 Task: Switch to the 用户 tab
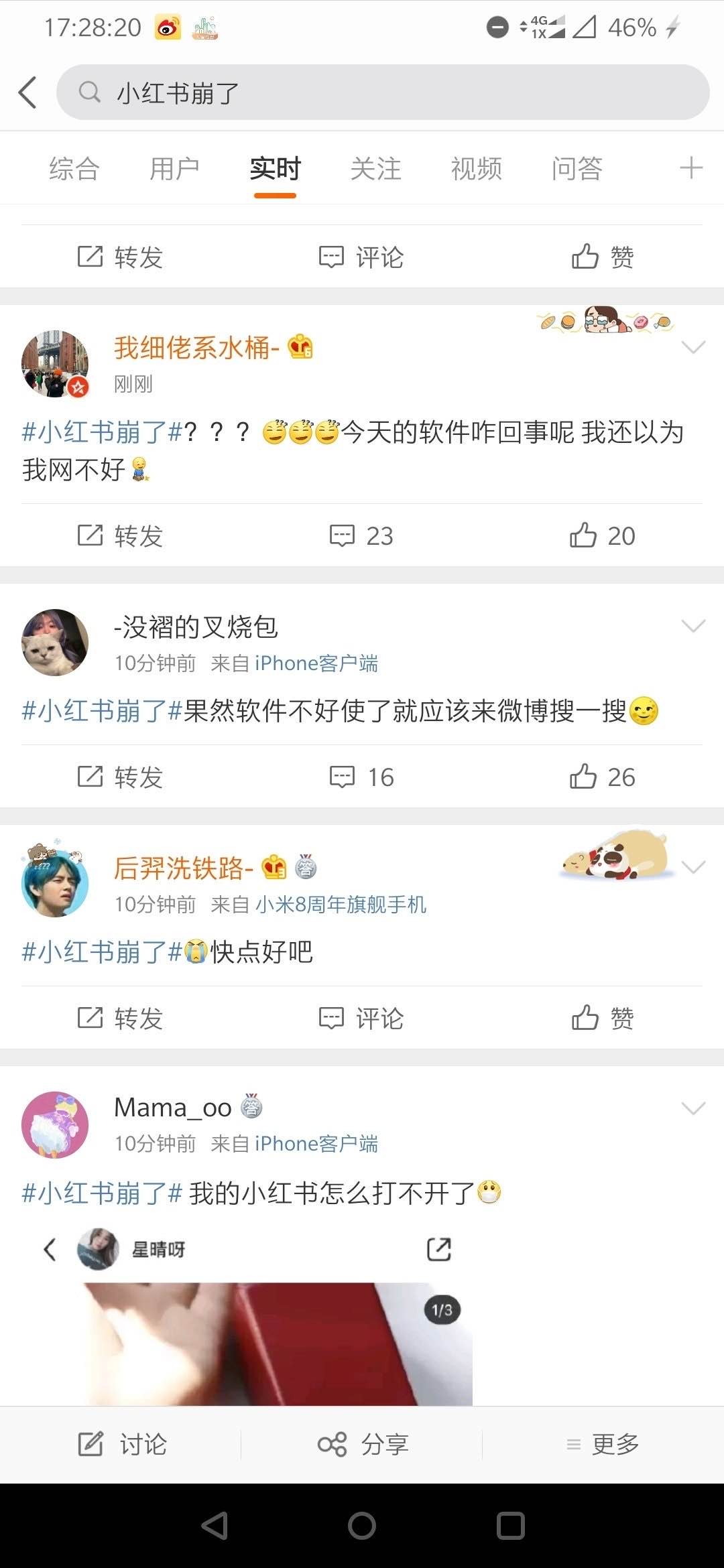(174, 168)
